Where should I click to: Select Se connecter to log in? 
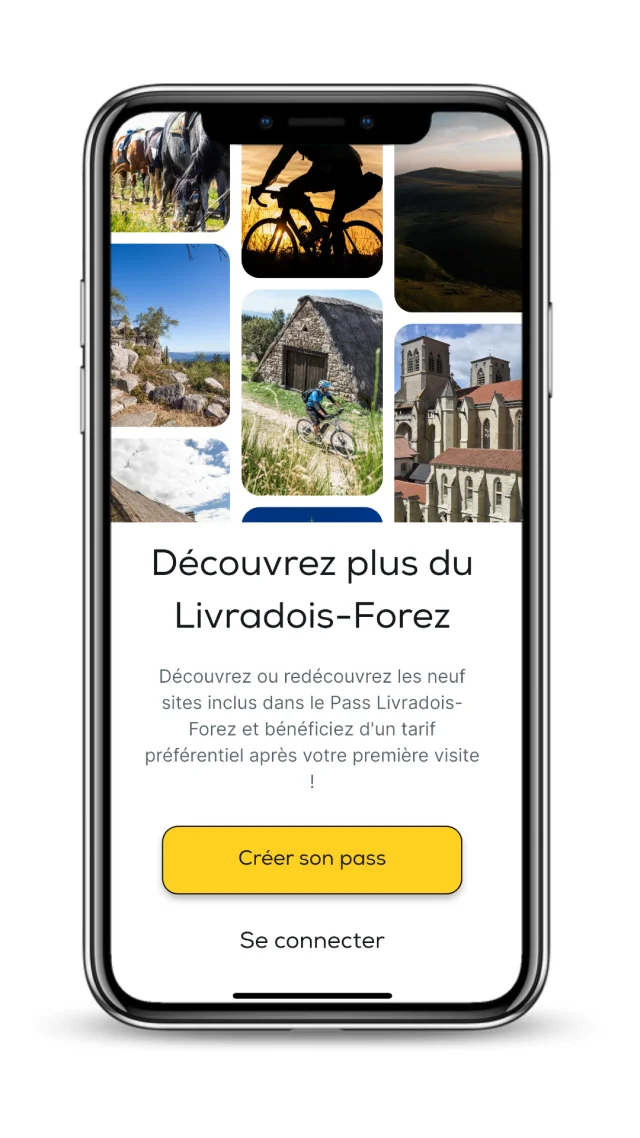coord(312,941)
